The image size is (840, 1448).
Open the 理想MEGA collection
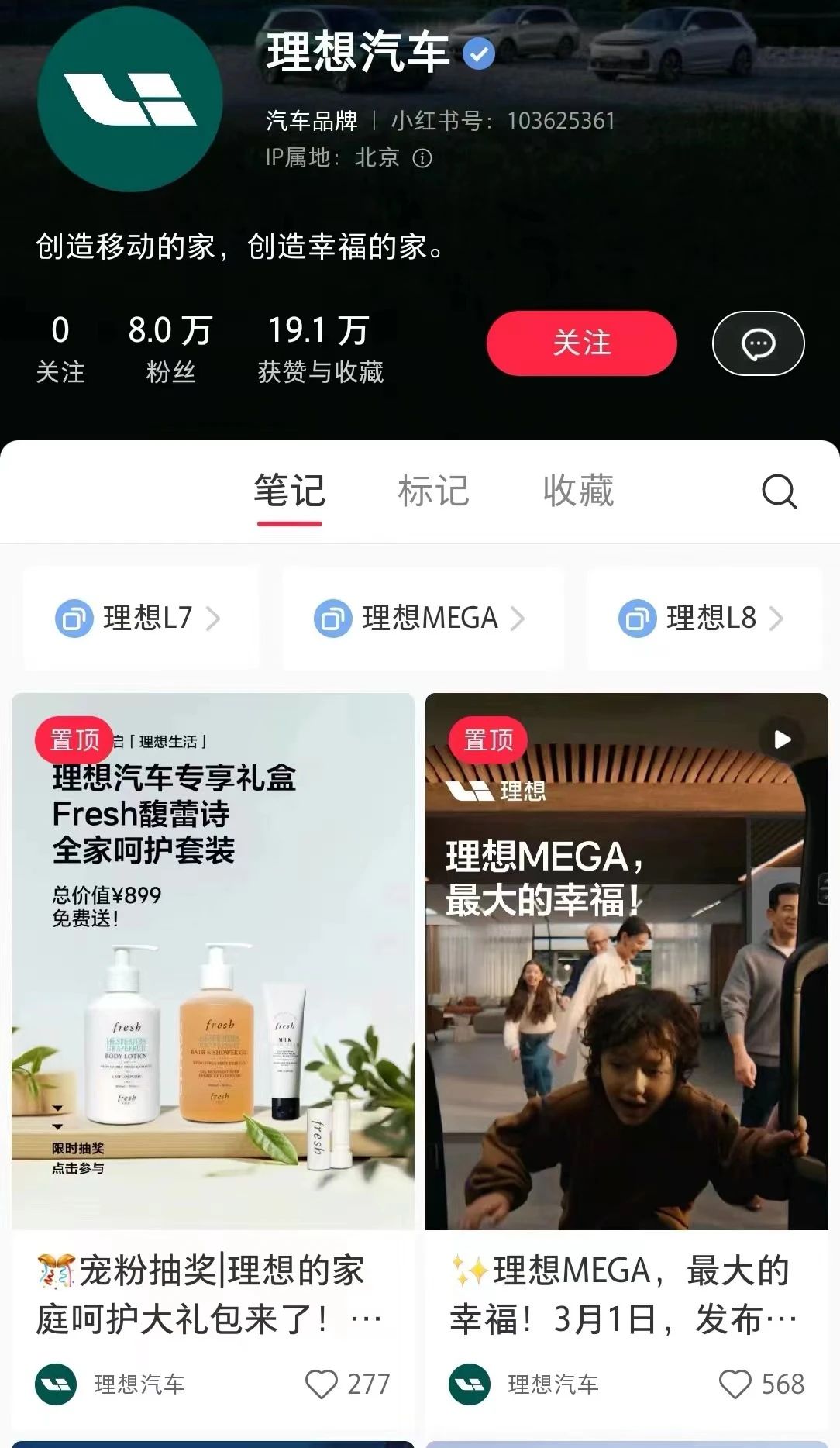pyautogui.click(x=421, y=619)
